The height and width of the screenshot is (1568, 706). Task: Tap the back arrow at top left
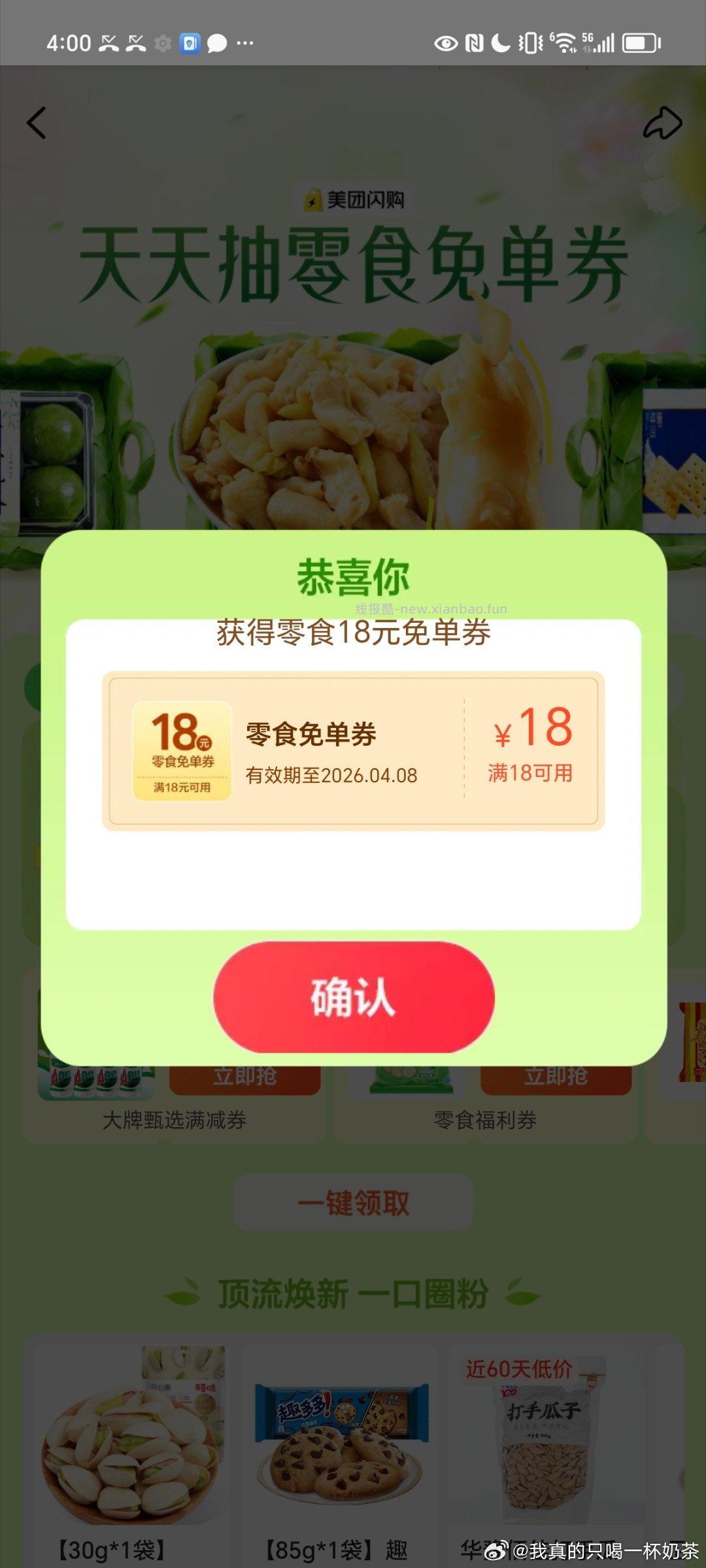(x=37, y=122)
